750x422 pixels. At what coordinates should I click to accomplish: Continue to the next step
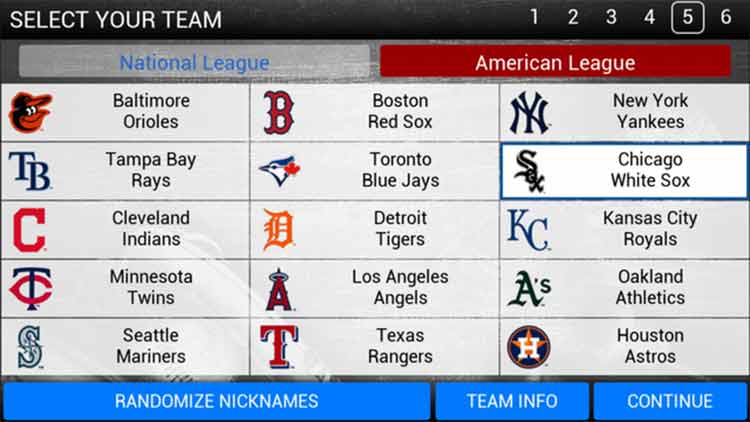coord(670,401)
